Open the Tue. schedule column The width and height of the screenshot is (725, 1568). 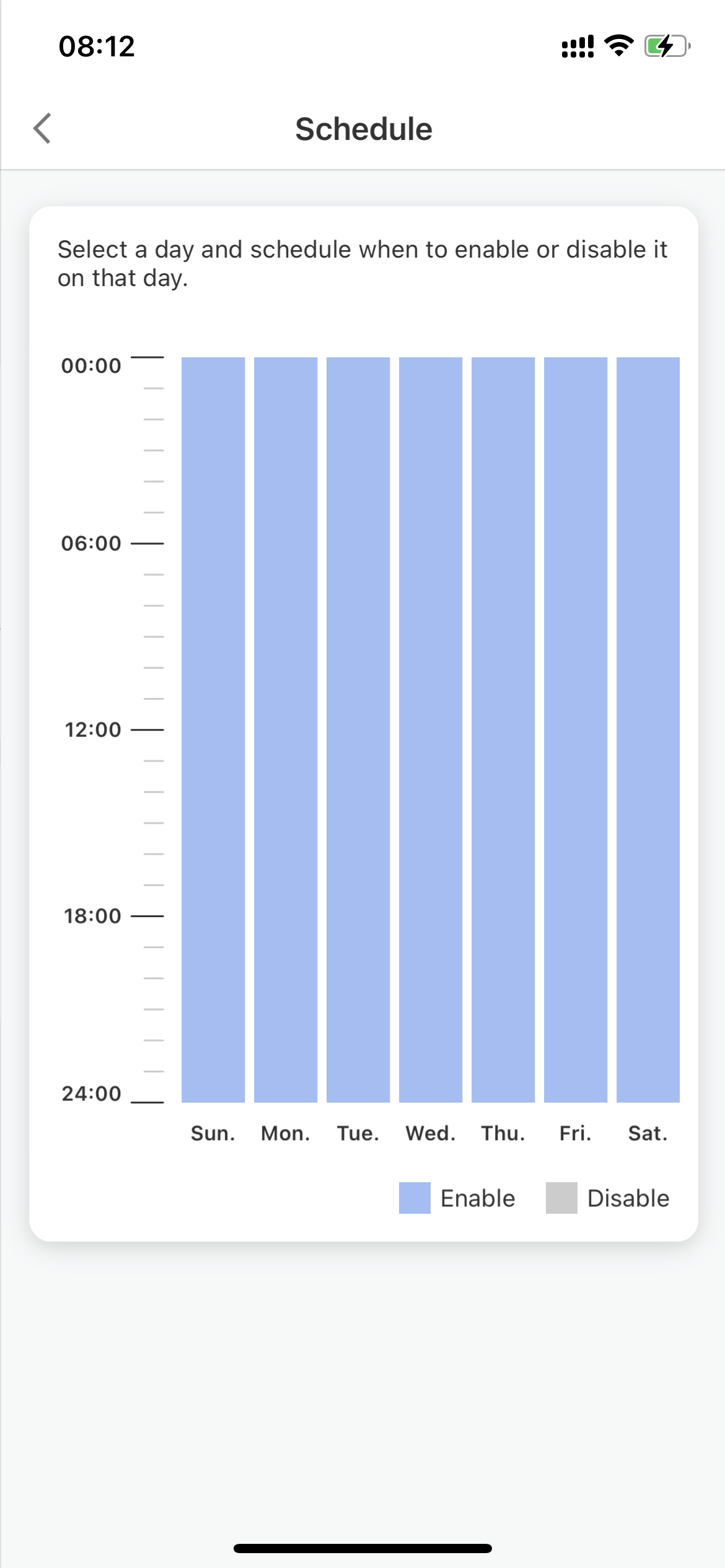[x=358, y=730]
